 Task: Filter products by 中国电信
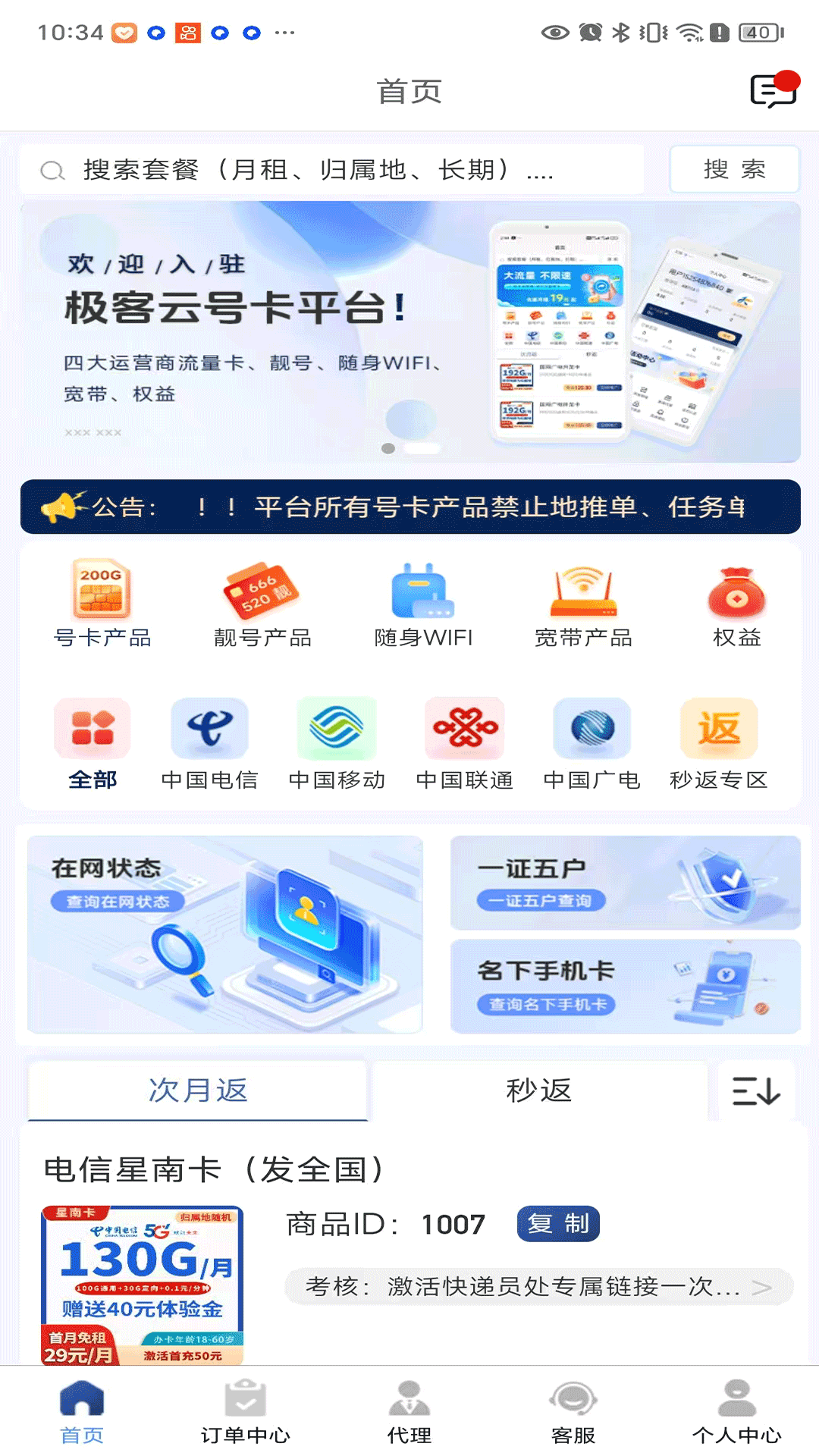pos(209,744)
